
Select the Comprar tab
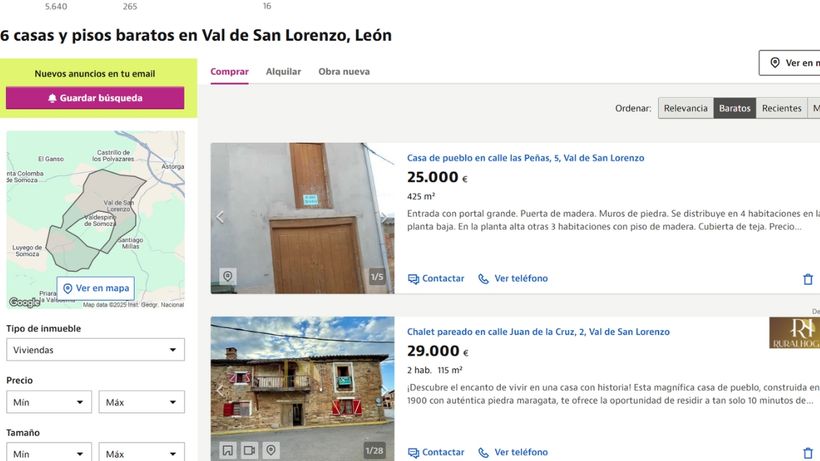coord(229,72)
